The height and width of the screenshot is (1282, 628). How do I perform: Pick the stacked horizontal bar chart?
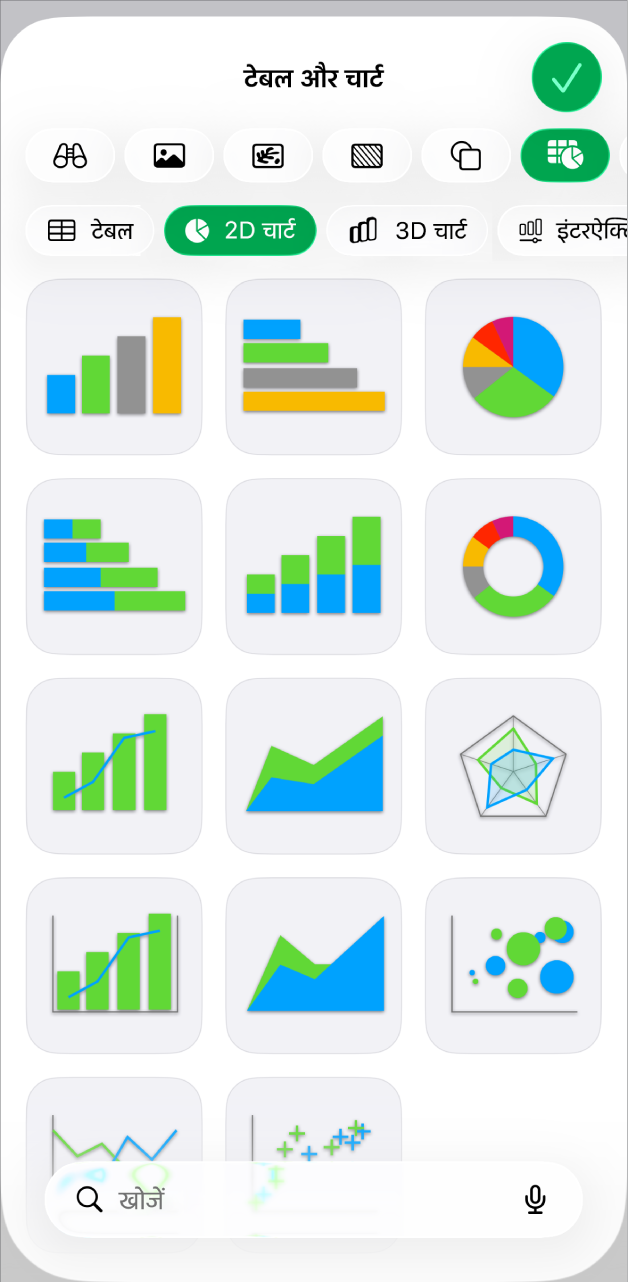pos(114,566)
